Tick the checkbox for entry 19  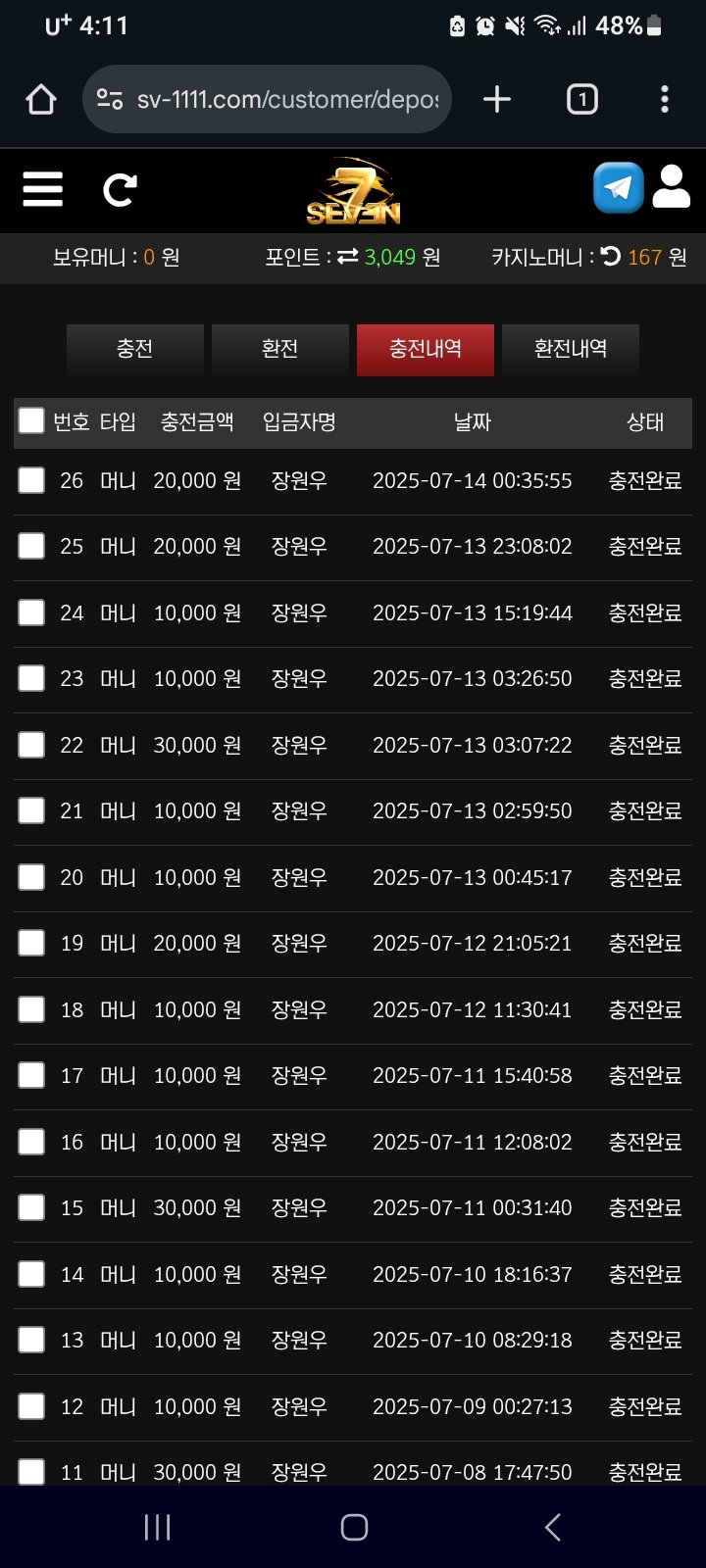[31, 943]
